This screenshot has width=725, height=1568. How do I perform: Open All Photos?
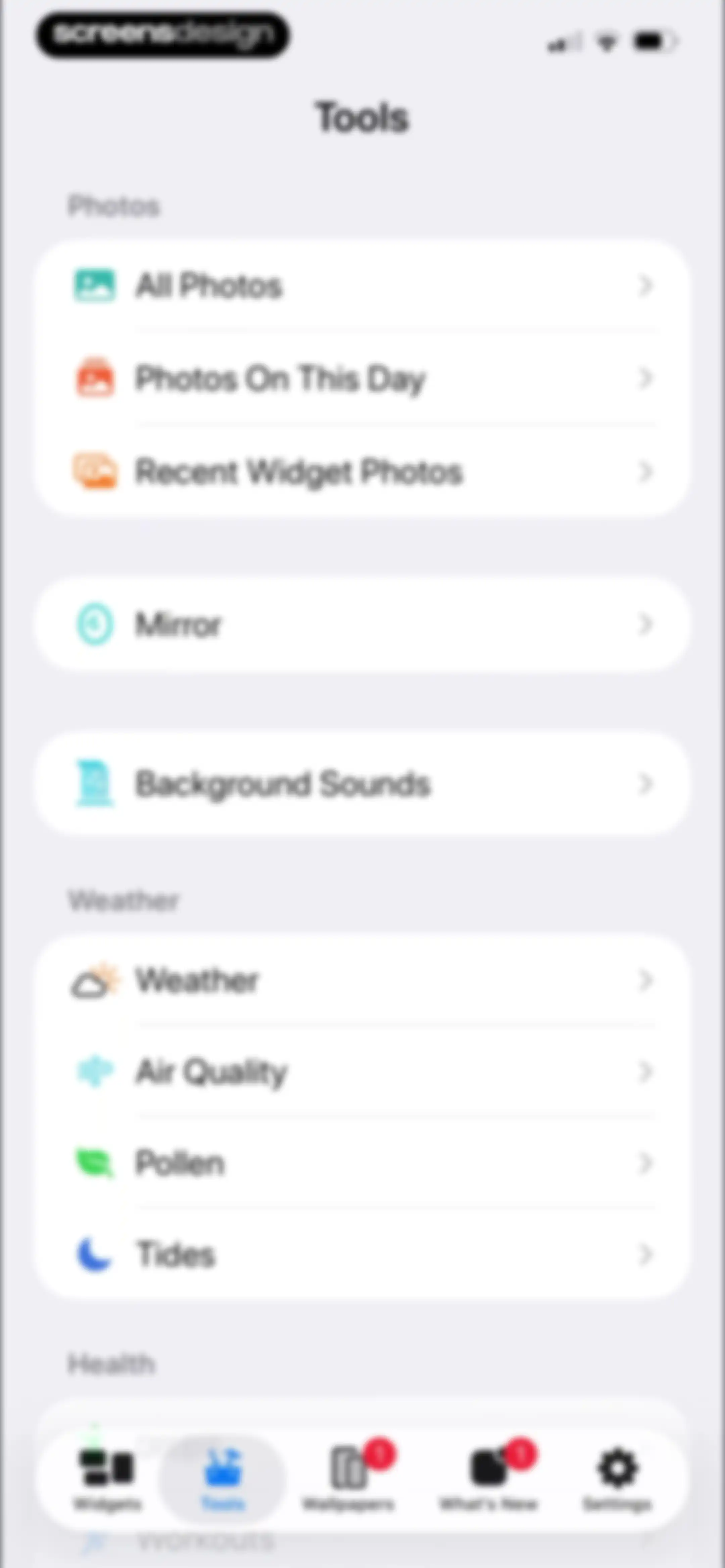coord(363,285)
